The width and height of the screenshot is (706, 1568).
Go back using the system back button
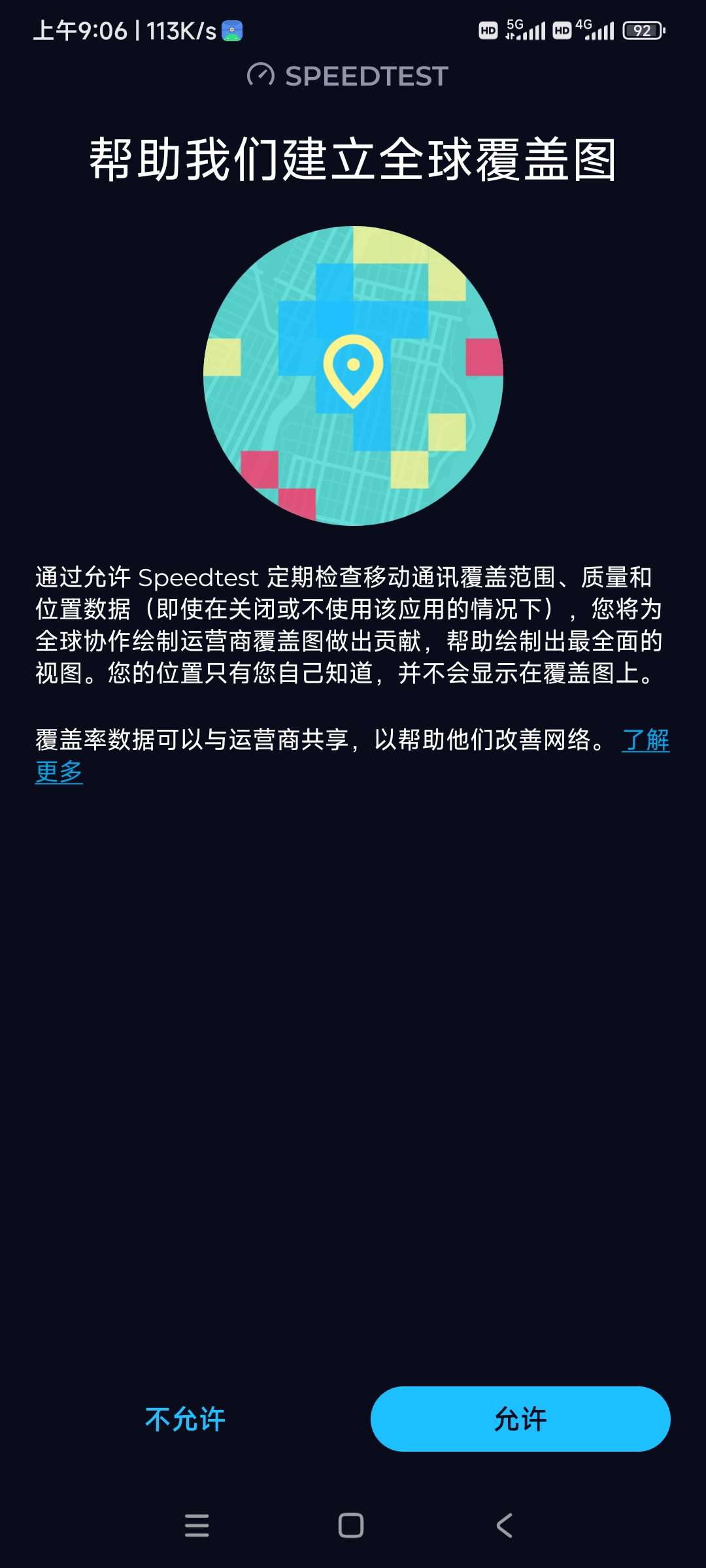(x=504, y=1526)
